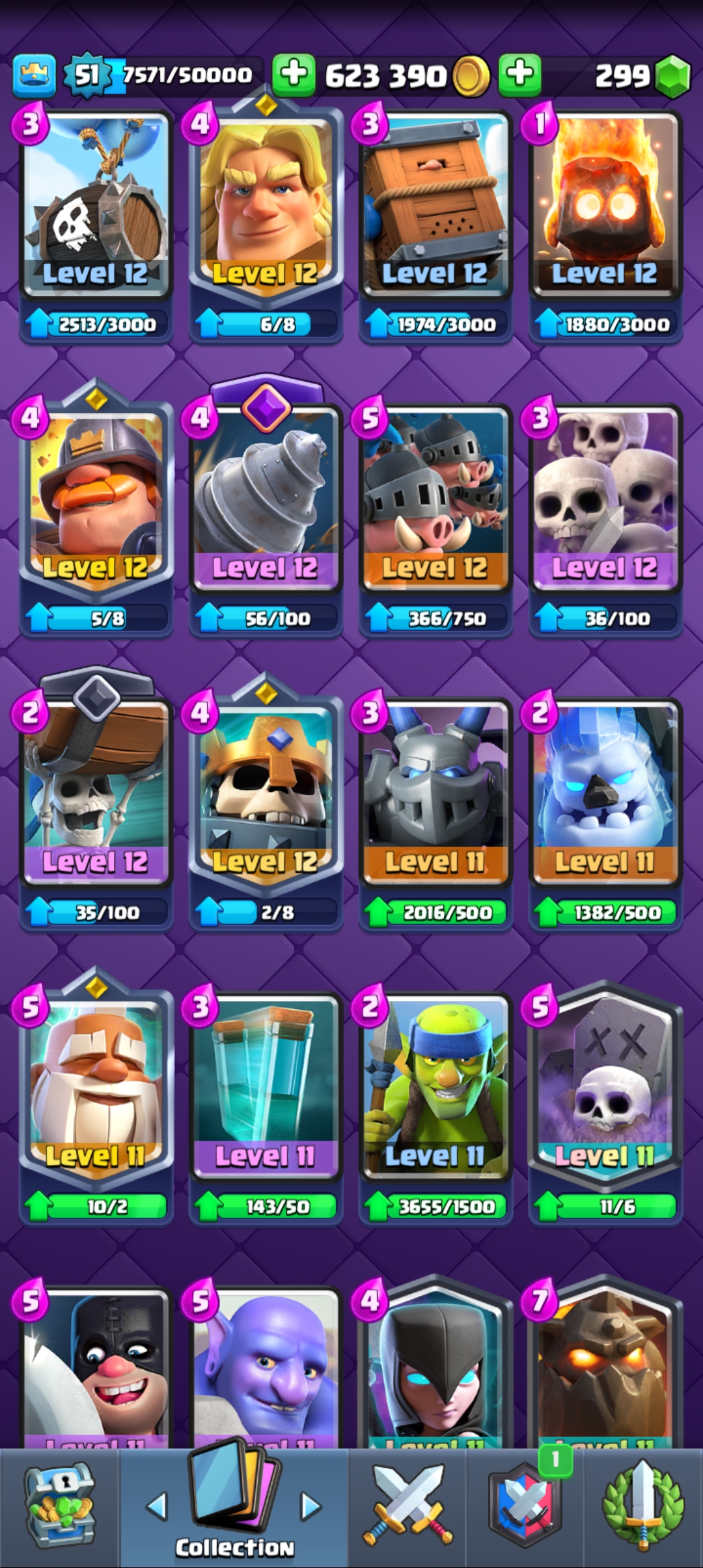Tap the plus button to add gems
This screenshot has height=1568, width=703.
pyautogui.click(x=519, y=74)
